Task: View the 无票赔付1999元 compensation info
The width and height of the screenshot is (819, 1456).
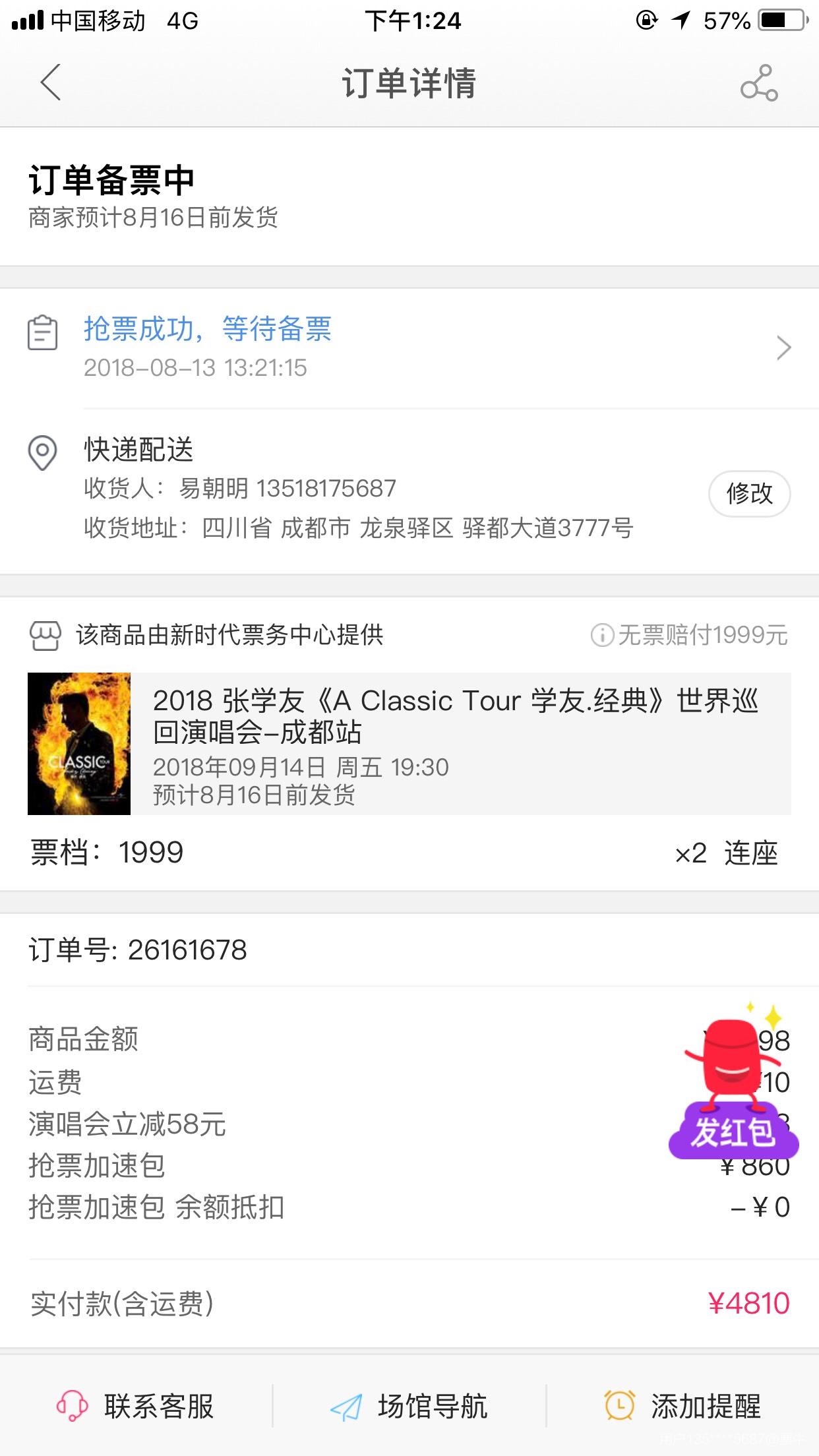Action: 690,635
